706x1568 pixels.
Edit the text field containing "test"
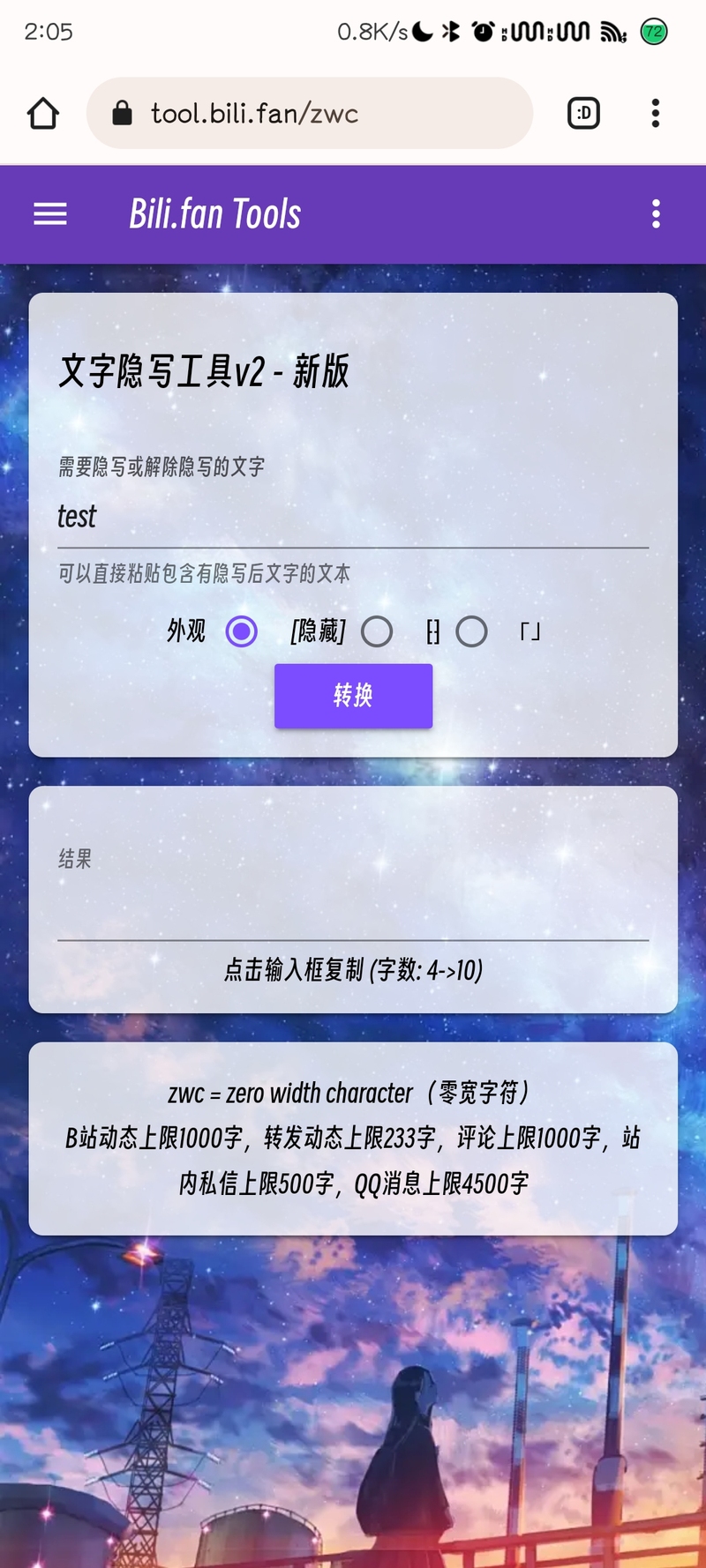coord(353,517)
